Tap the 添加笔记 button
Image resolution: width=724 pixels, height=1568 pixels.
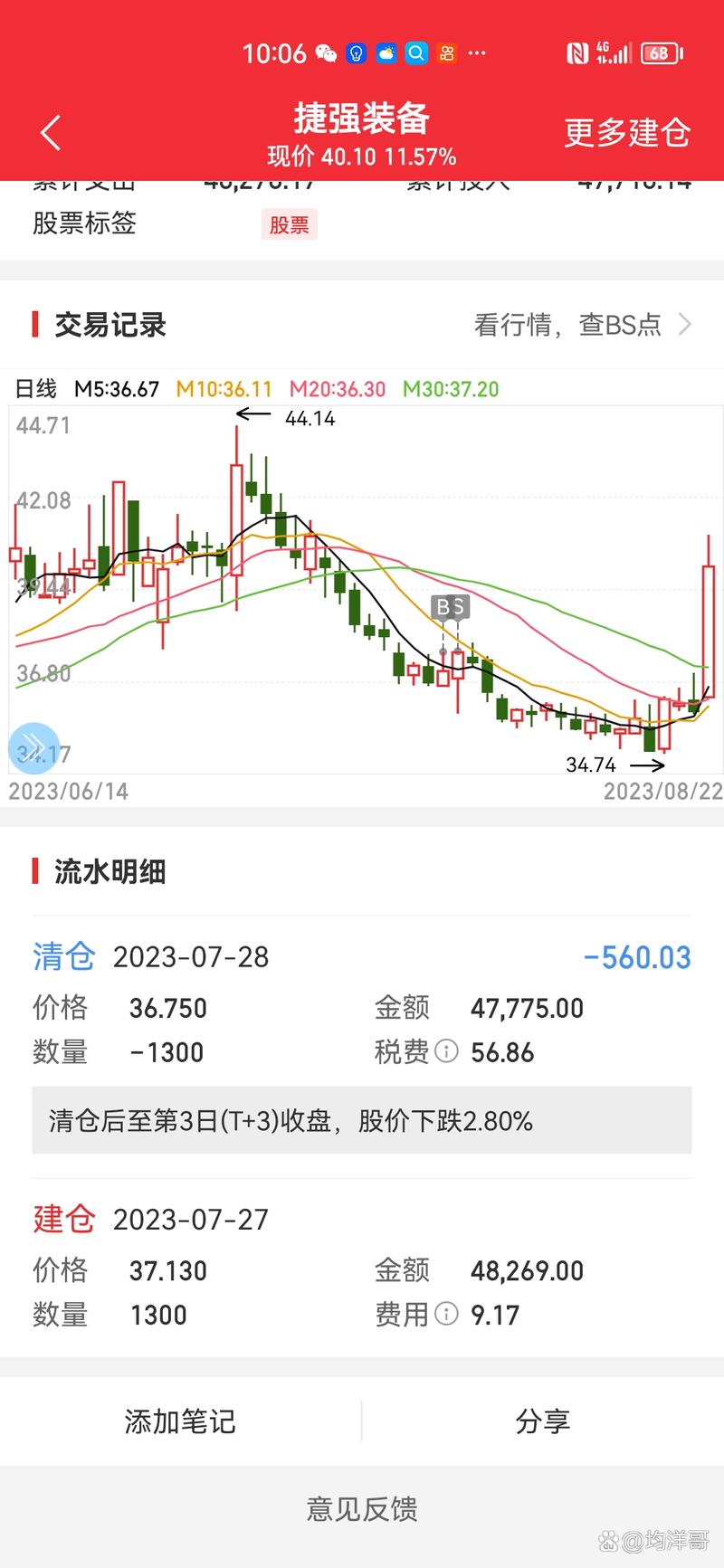click(x=179, y=1421)
